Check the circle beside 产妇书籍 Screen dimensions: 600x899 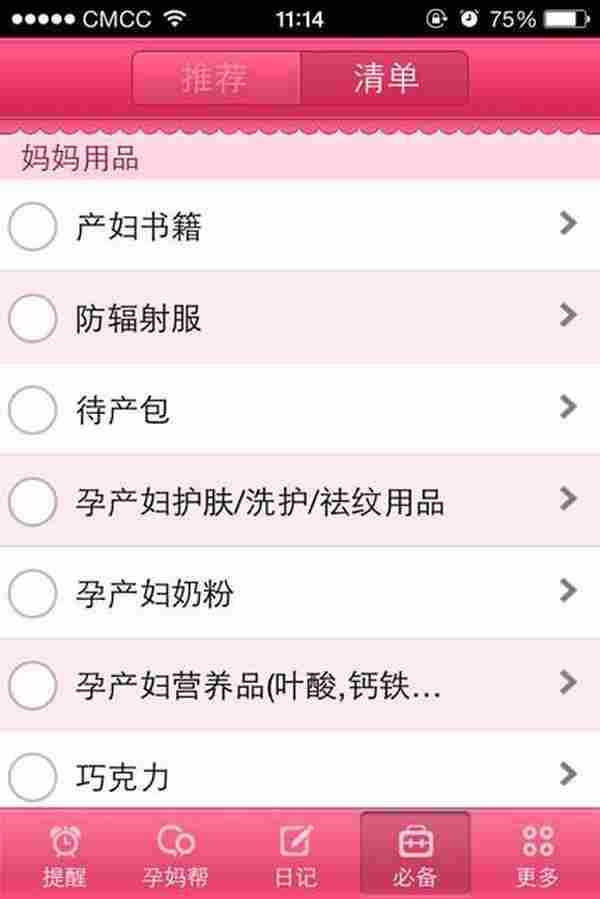pyautogui.click(x=32, y=226)
